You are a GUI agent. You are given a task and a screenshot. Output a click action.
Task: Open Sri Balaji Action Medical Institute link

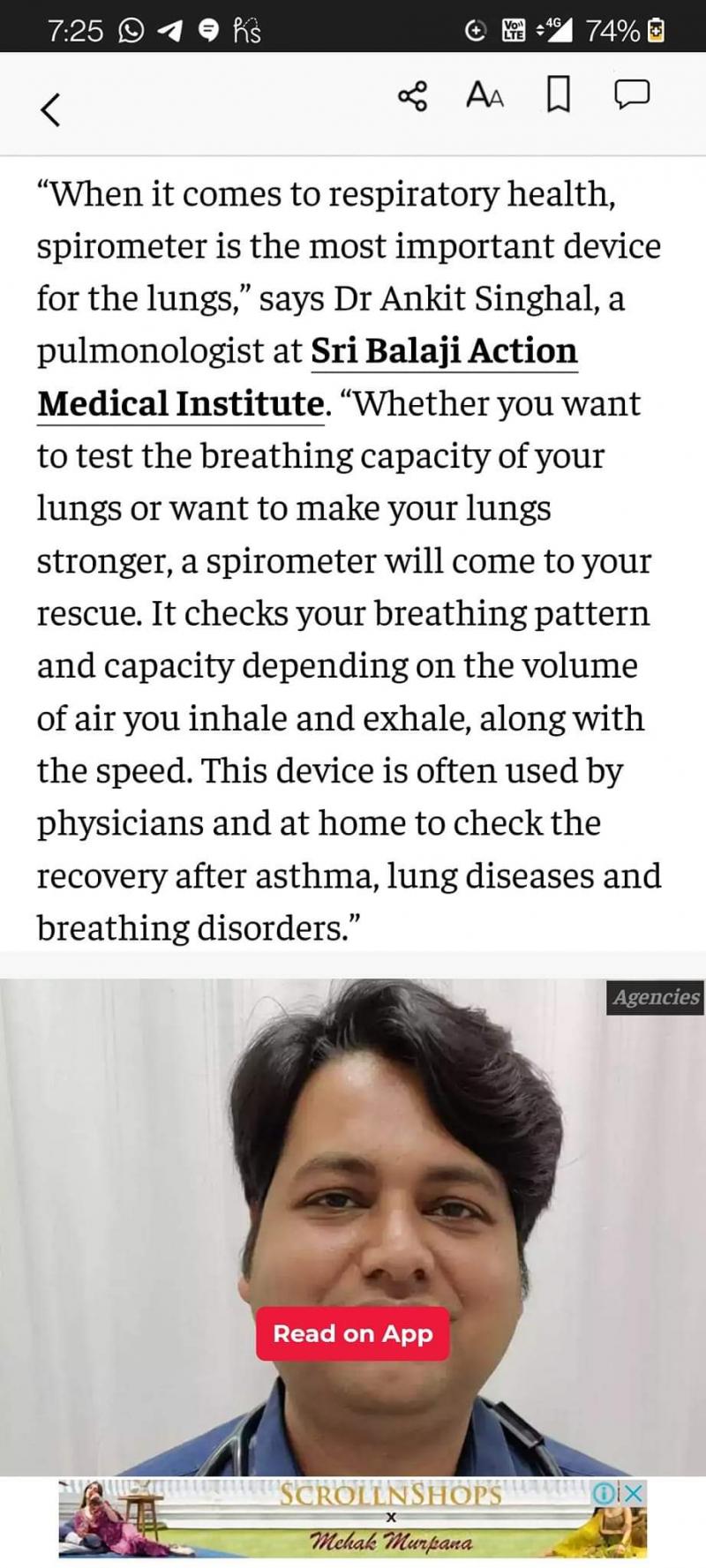(x=444, y=351)
